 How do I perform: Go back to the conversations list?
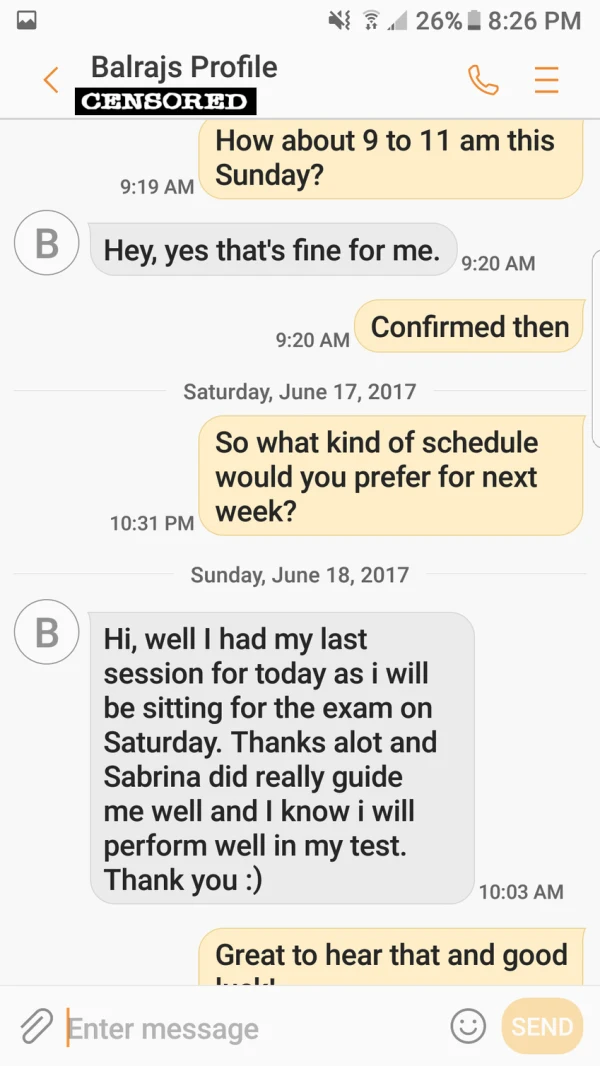tap(51, 80)
